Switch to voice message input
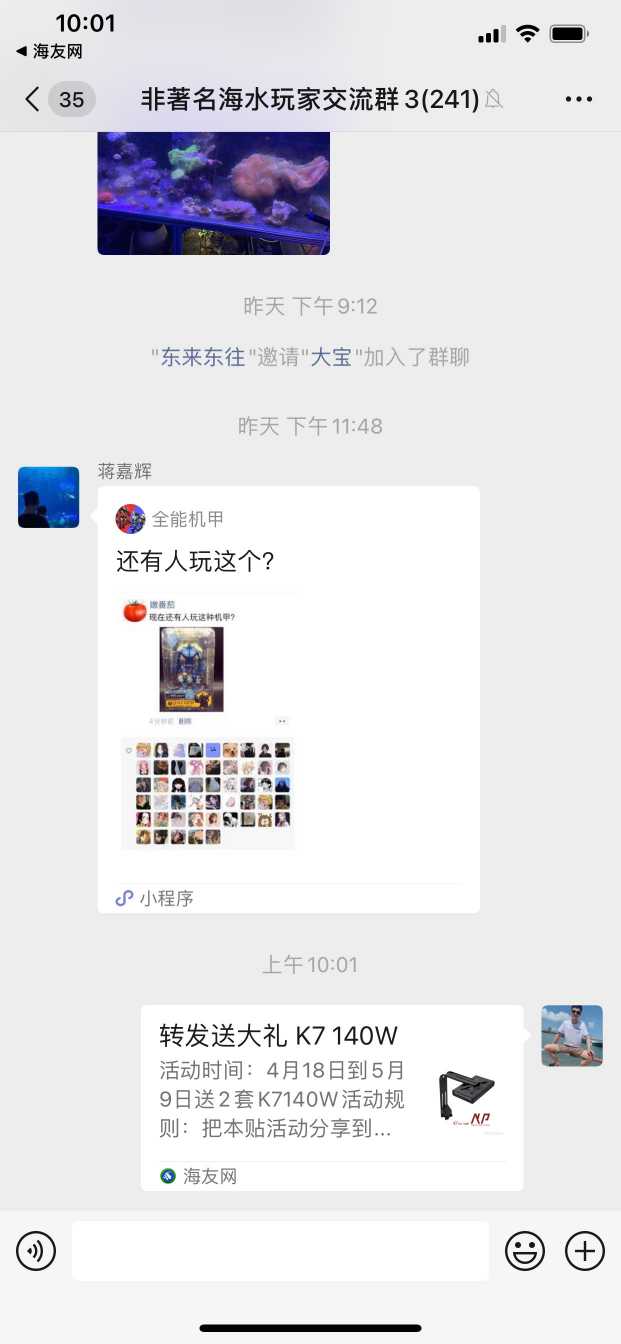621x1344 pixels. pyautogui.click(x=36, y=1251)
